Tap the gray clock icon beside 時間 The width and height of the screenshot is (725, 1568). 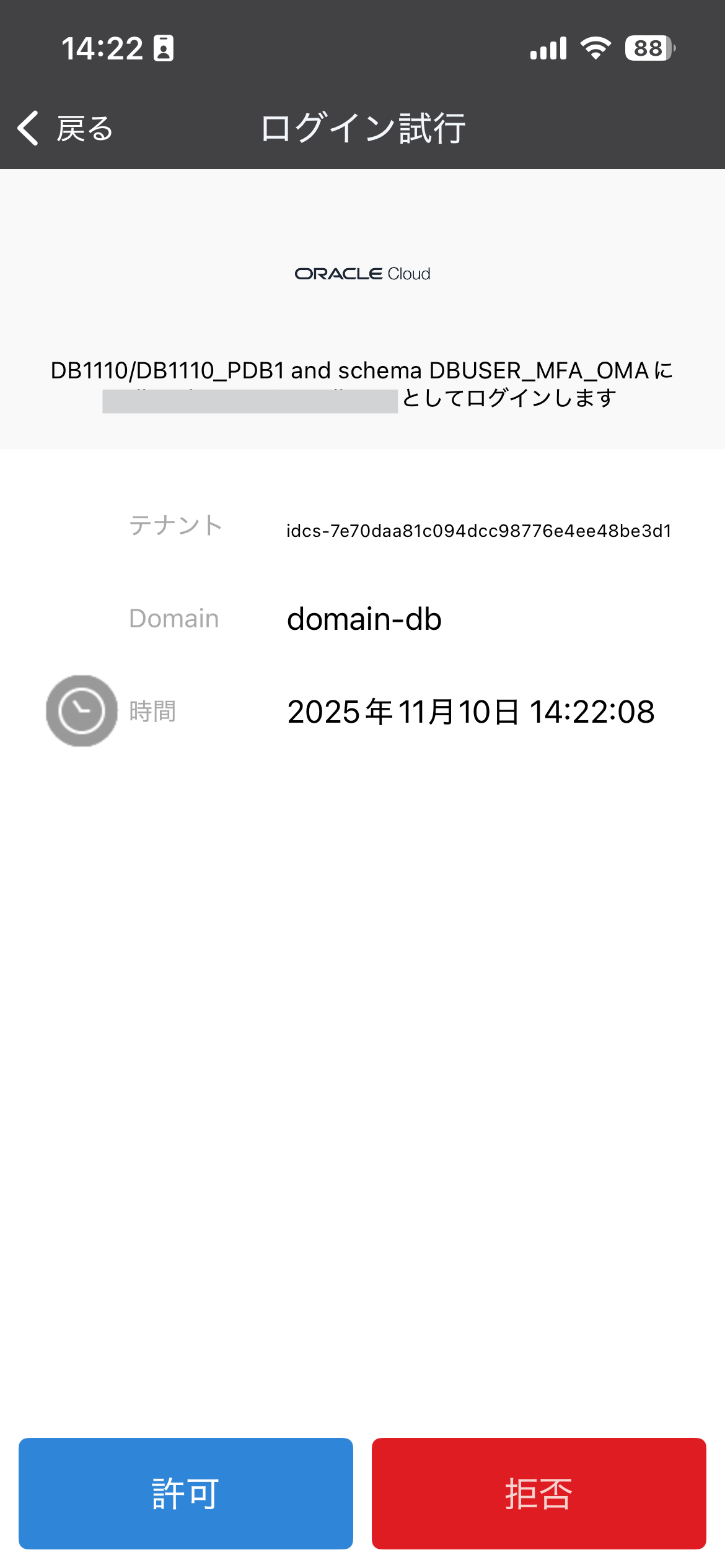[81, 711]
